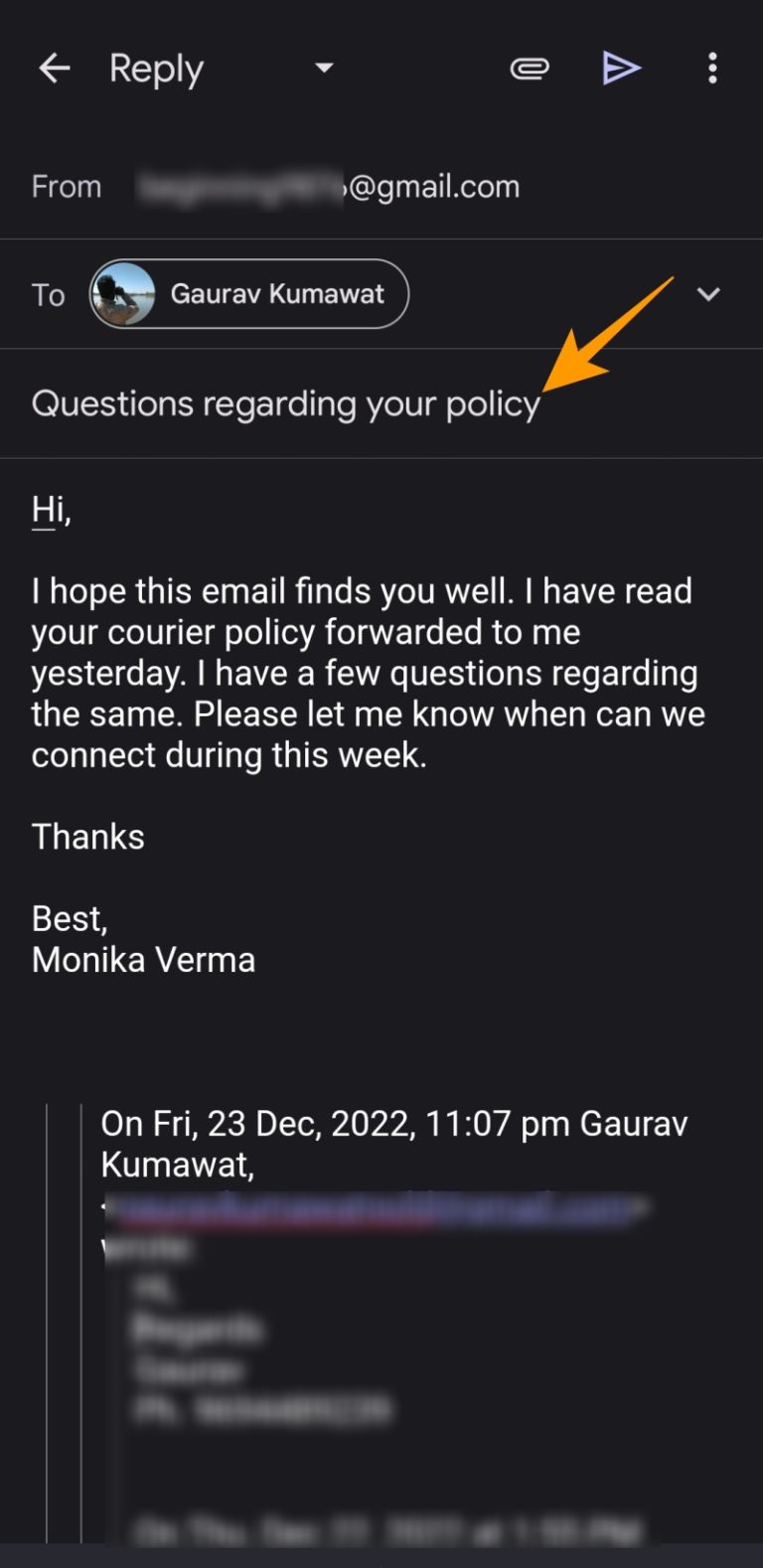Screen dimensions: 763x1568
Task: Send the email
Action: point(622,69)
